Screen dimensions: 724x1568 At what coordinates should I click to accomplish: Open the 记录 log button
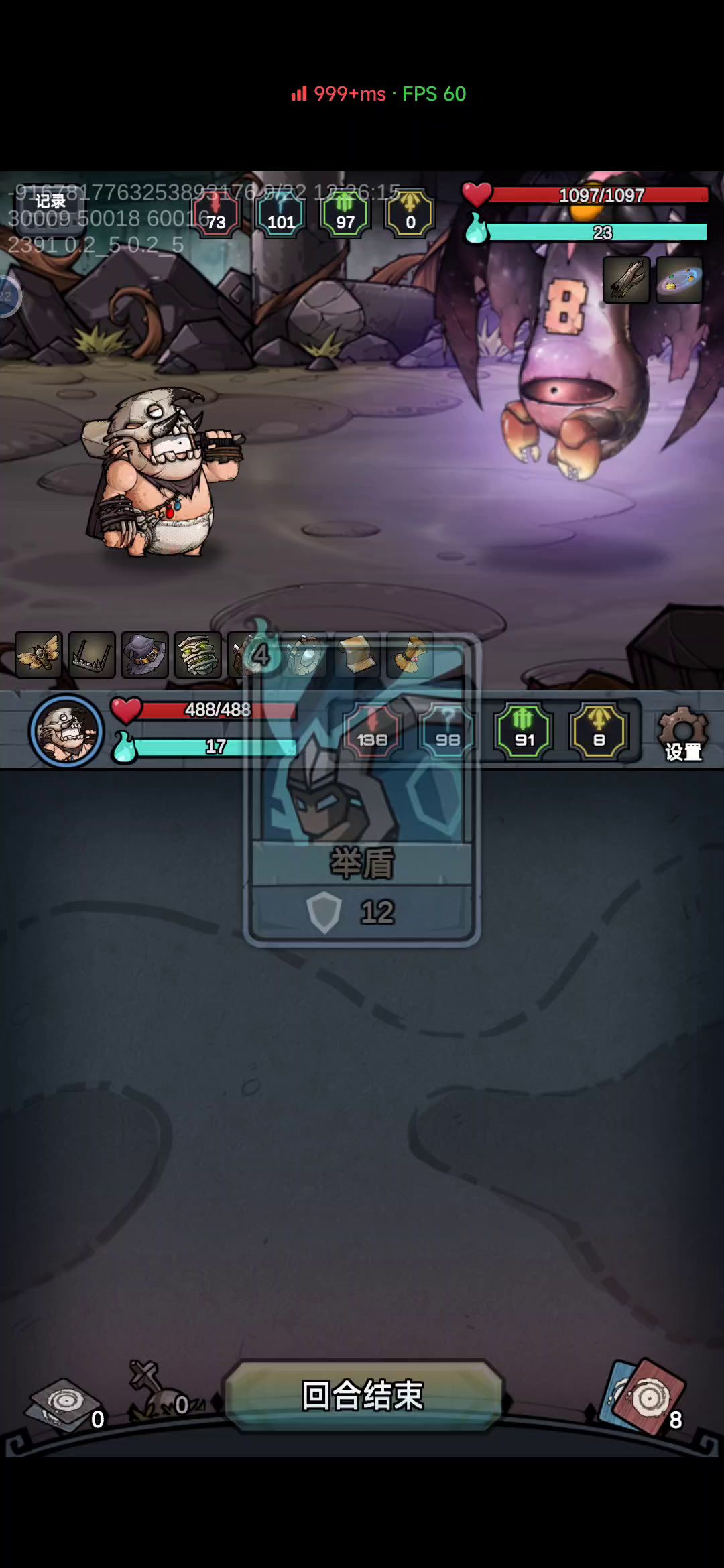[x=50, y=202]
